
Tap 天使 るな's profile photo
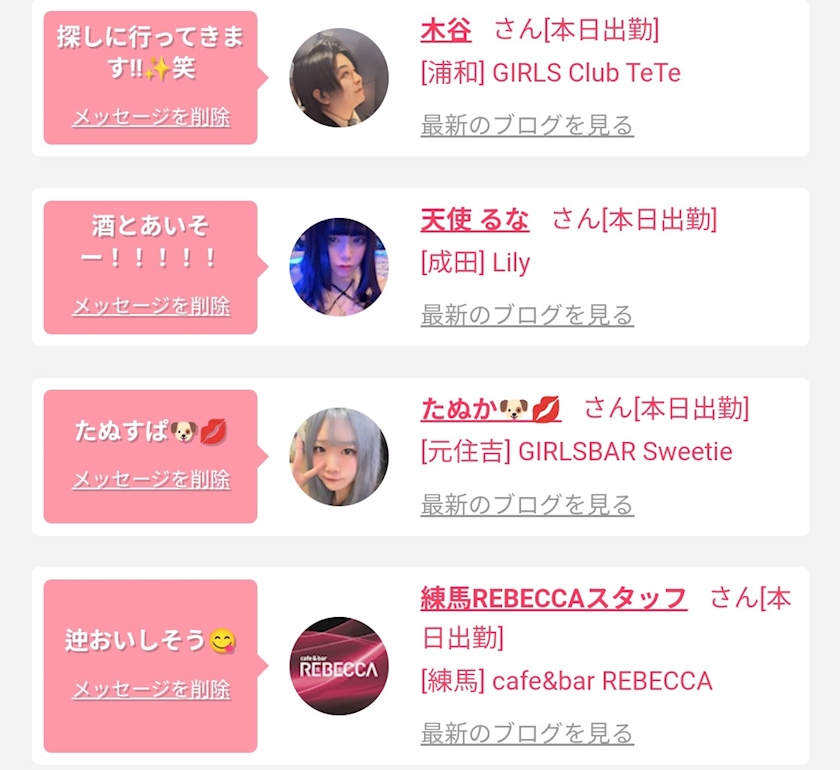coord(339,267)
